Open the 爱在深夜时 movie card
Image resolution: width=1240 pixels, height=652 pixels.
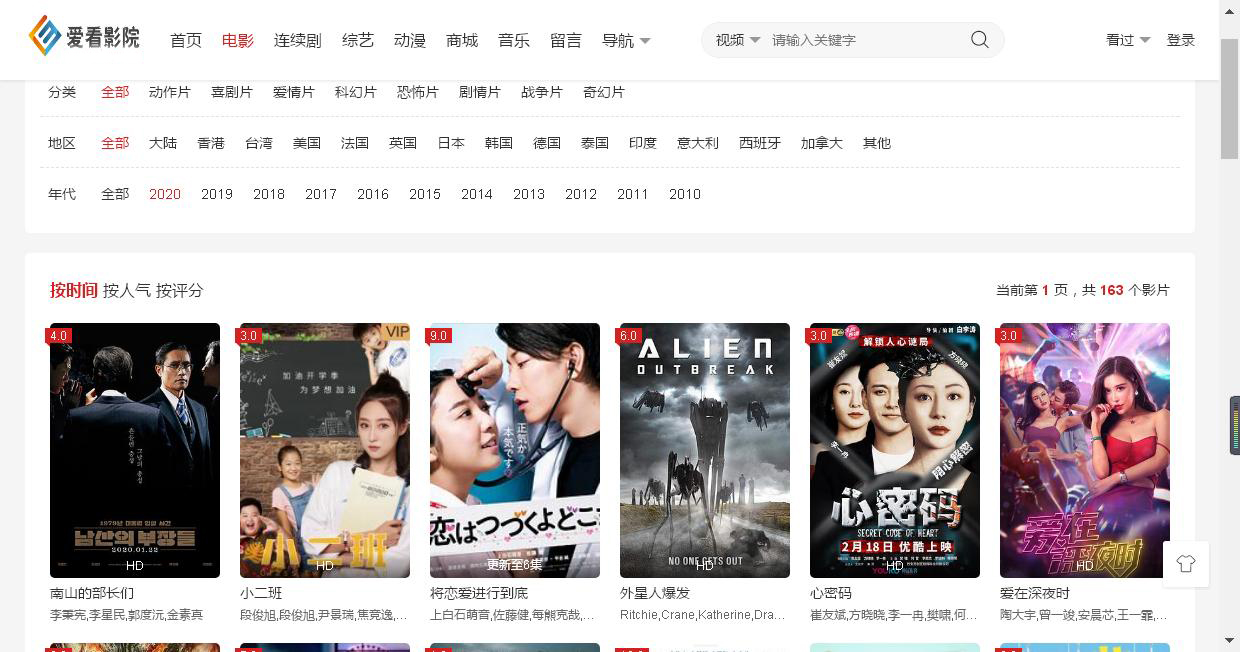pyautogui.click(x=1085, y=450)
